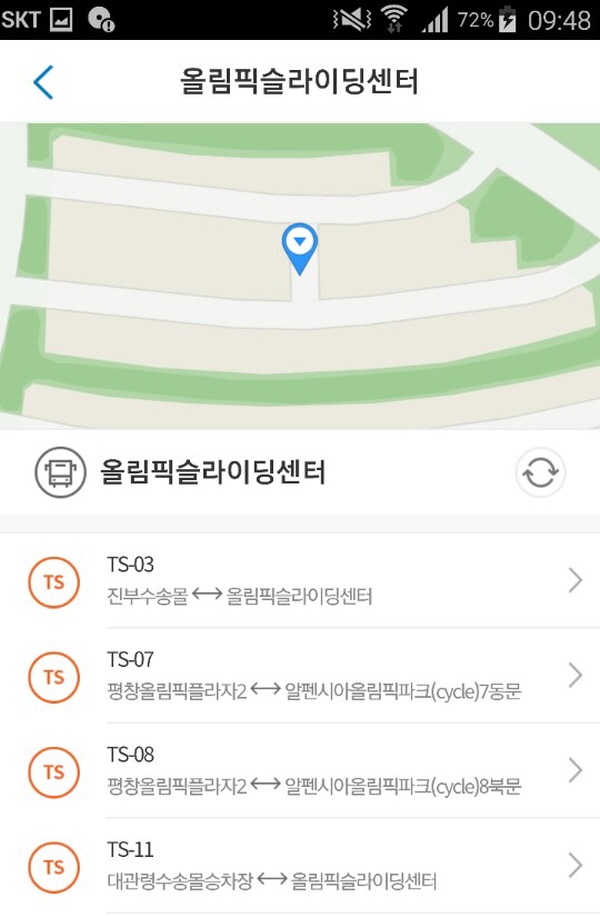Select the TS-07 shuttle route

pos(300,676)
